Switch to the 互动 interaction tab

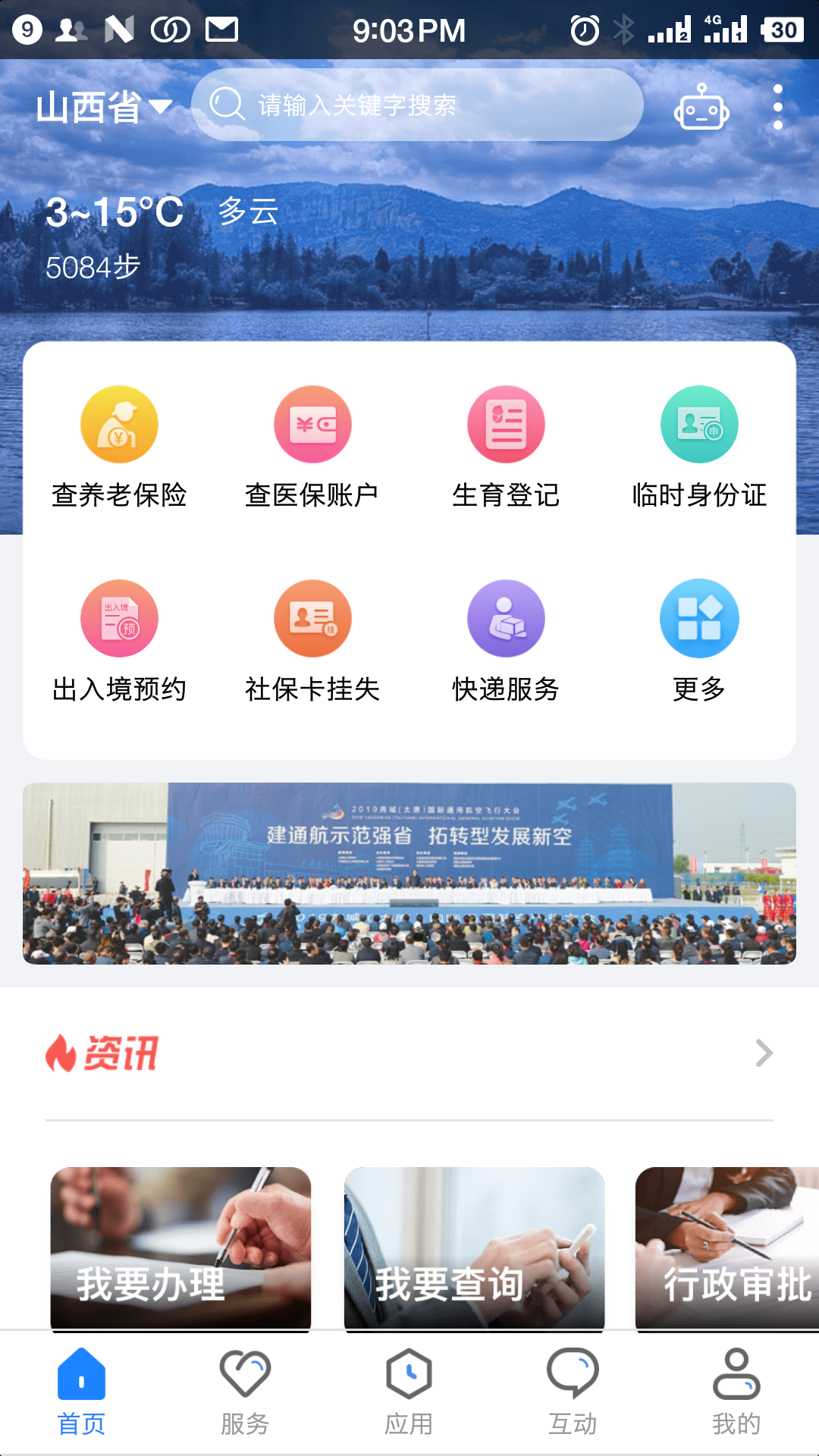click(x=573, y=1395)
